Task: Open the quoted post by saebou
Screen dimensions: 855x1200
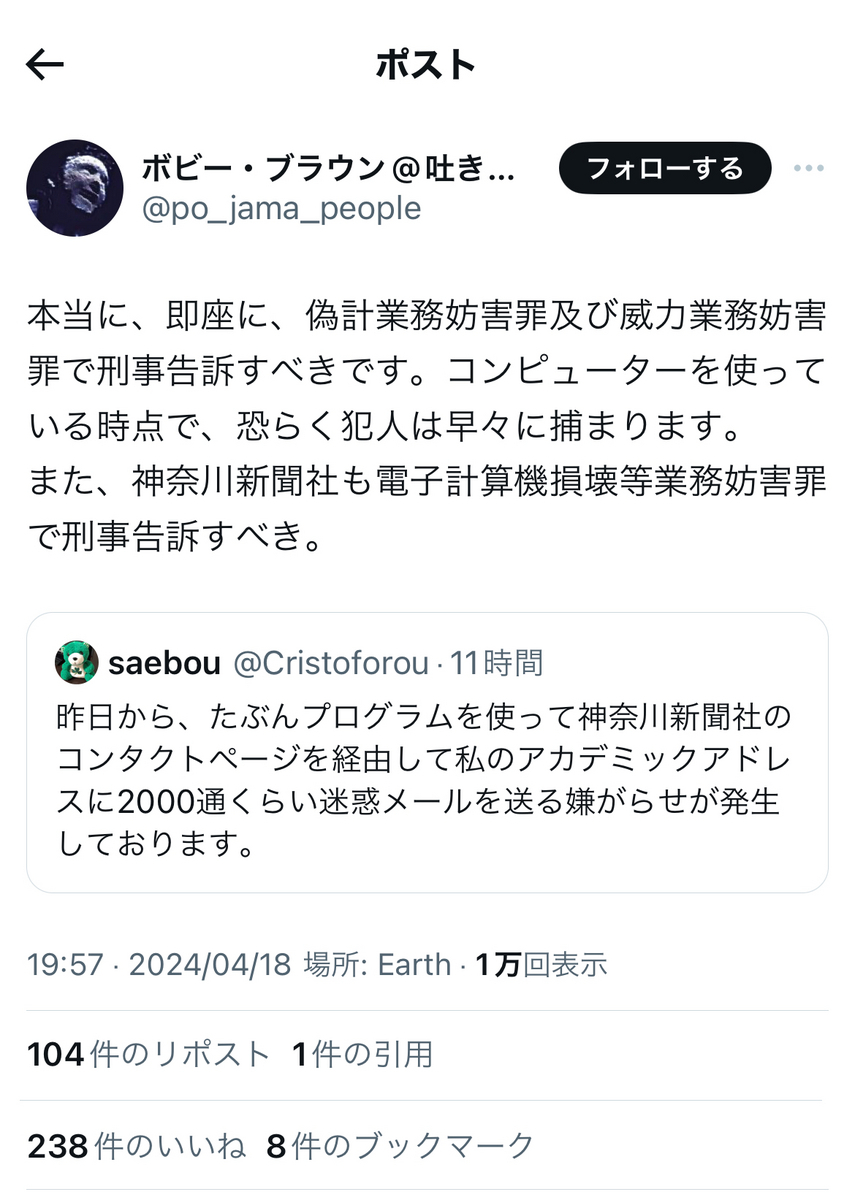Action: [x=427, y=752]
